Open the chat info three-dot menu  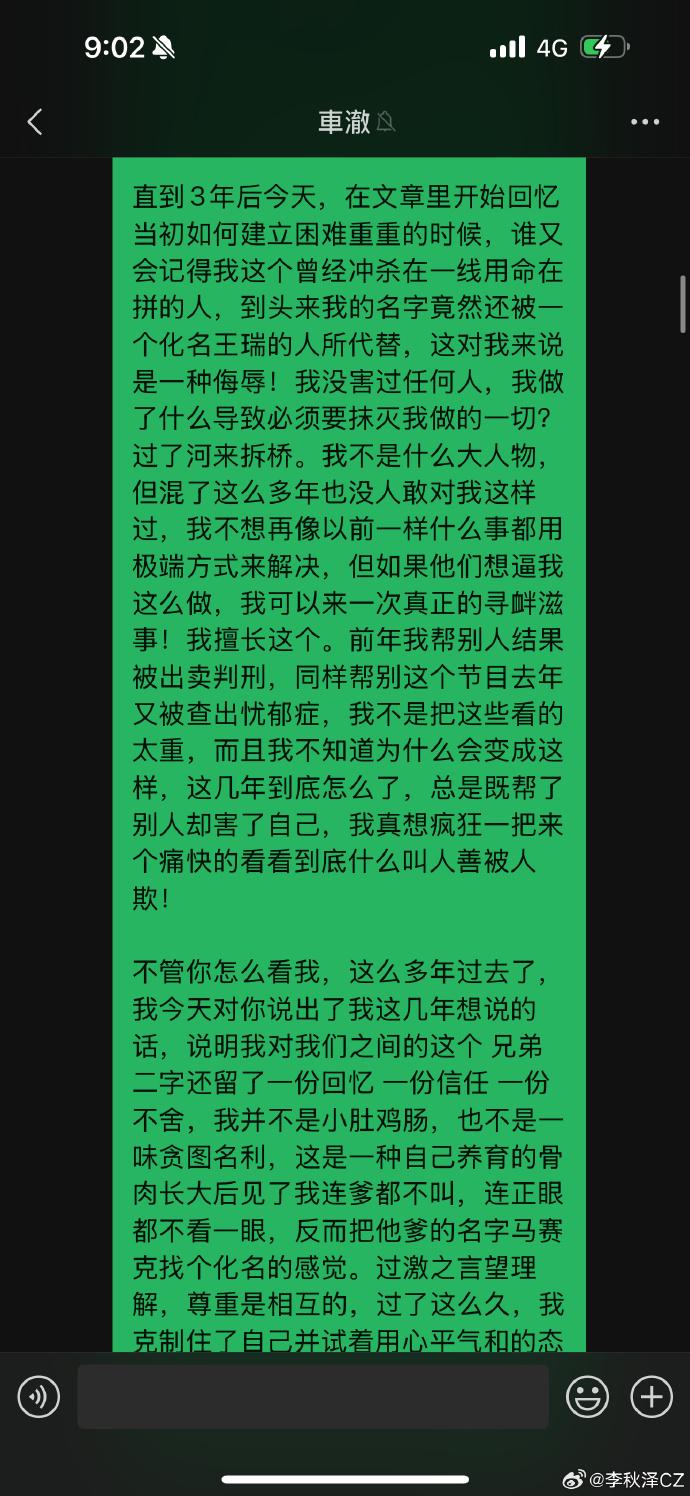coord(645,122)
